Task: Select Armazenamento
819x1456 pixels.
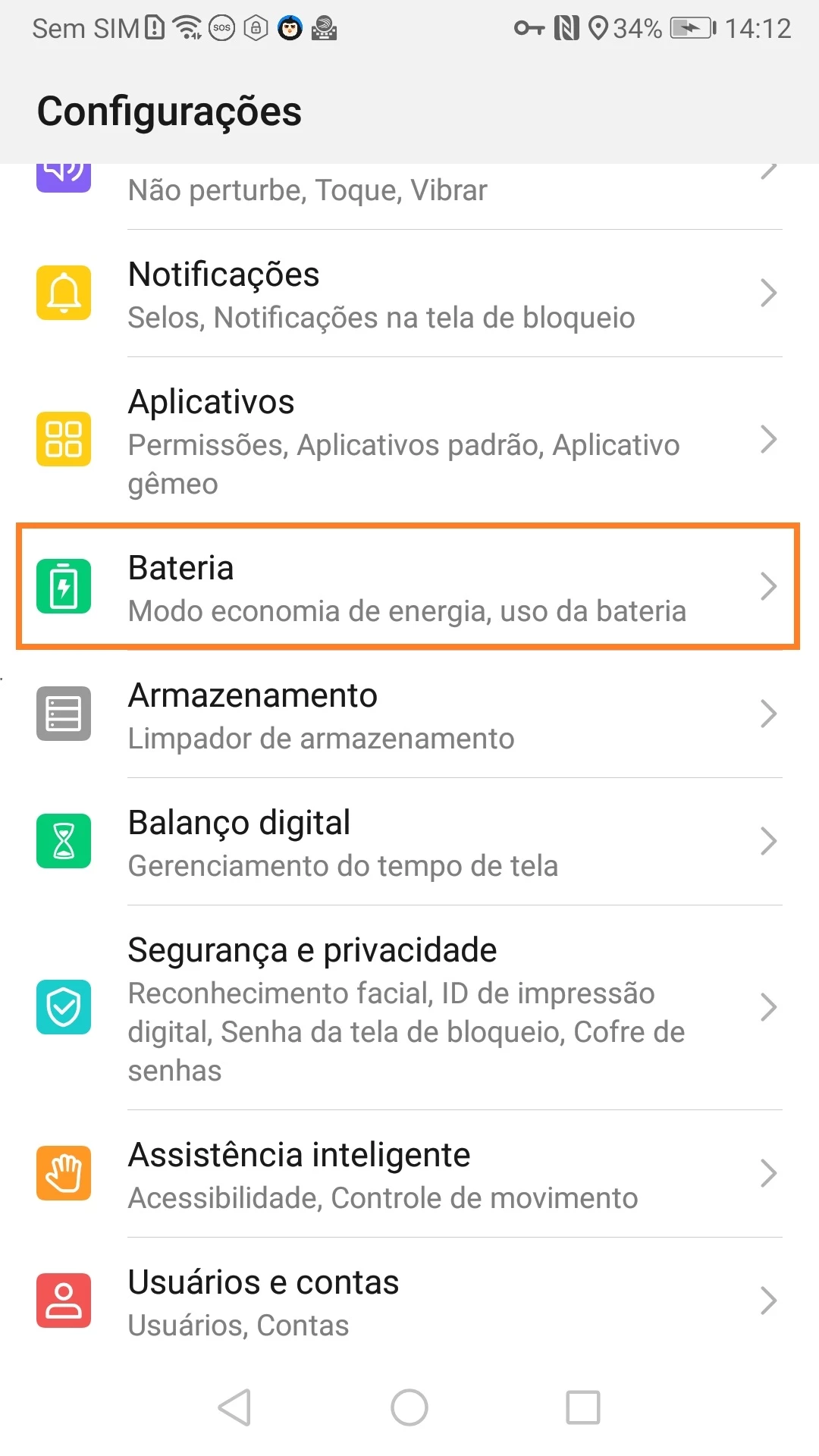Action: tap(409, 714)
